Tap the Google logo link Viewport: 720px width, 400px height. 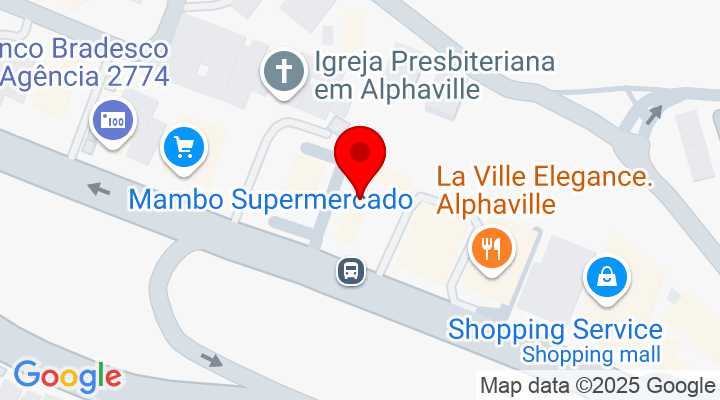[x=68, y=376]
